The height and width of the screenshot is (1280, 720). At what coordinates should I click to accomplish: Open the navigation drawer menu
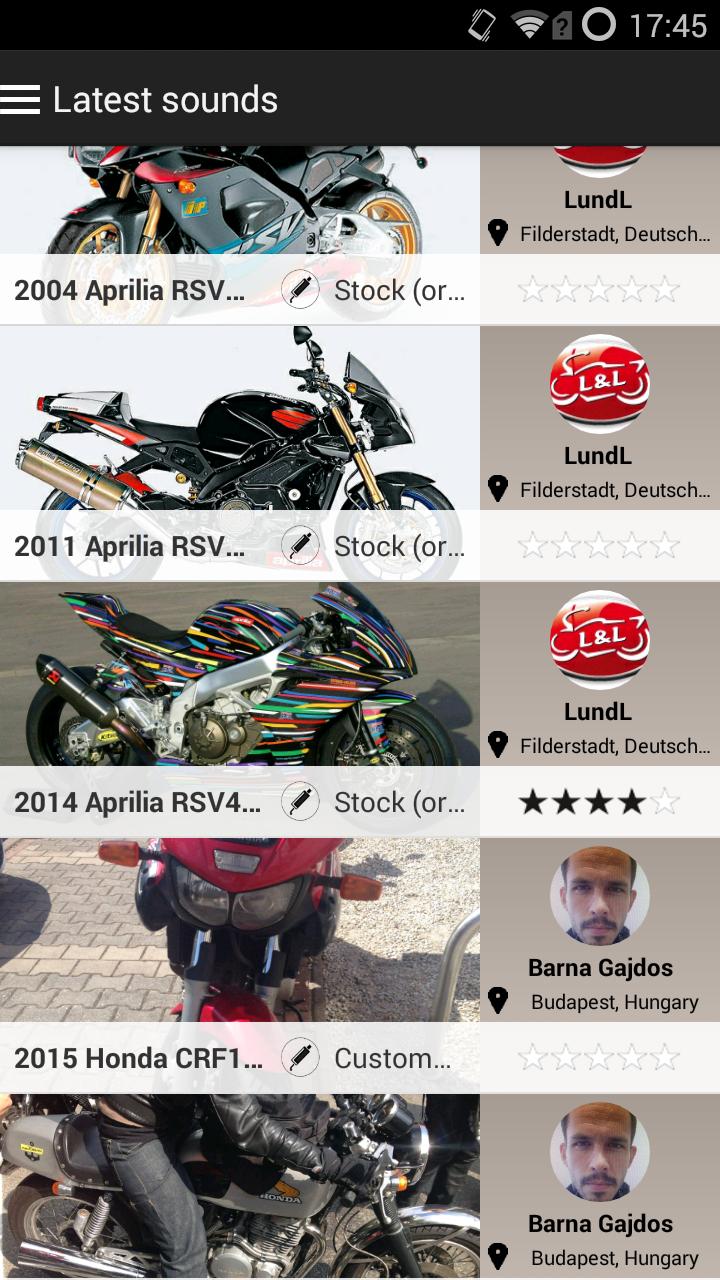22,99
